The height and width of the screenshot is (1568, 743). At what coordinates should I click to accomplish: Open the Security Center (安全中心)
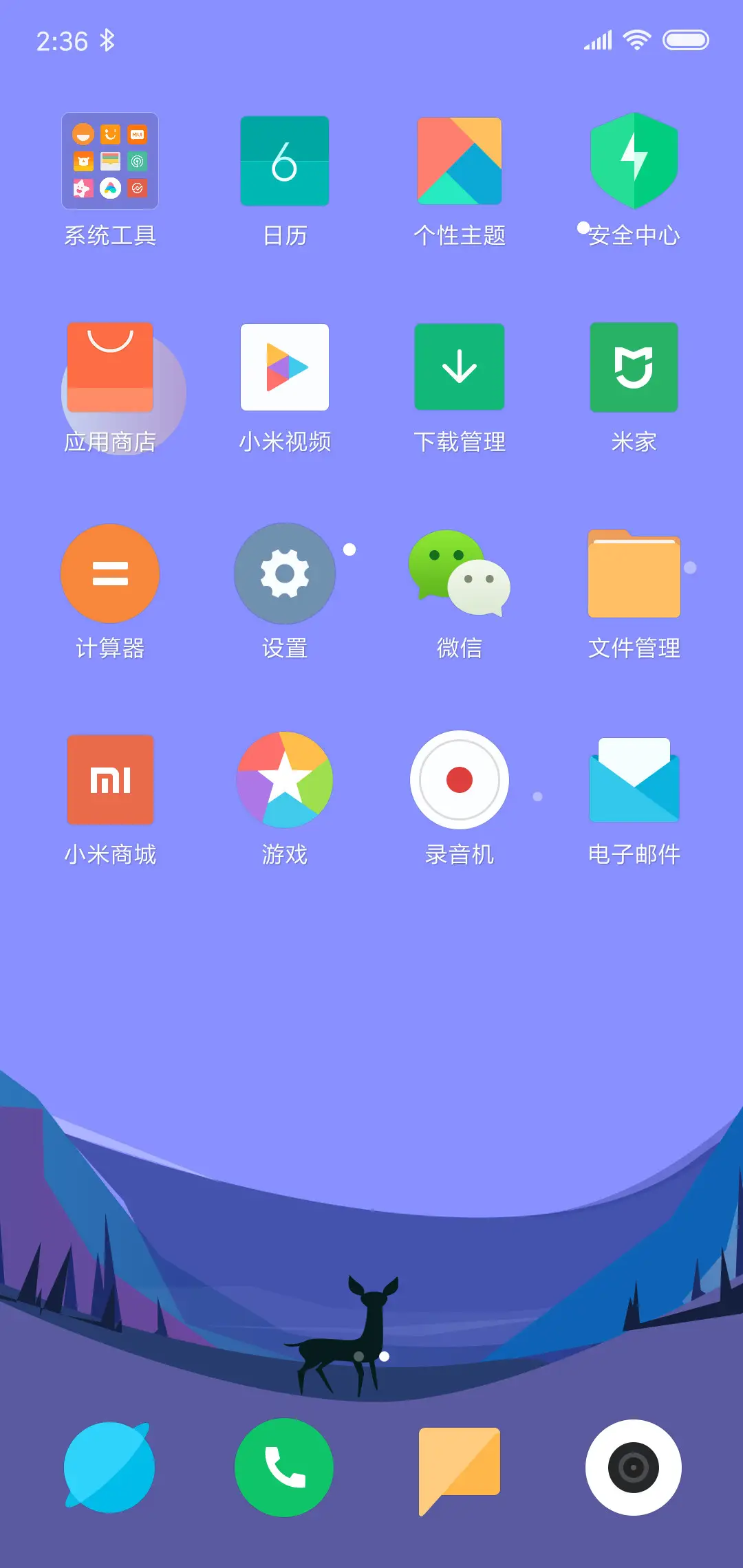(634, 160)
